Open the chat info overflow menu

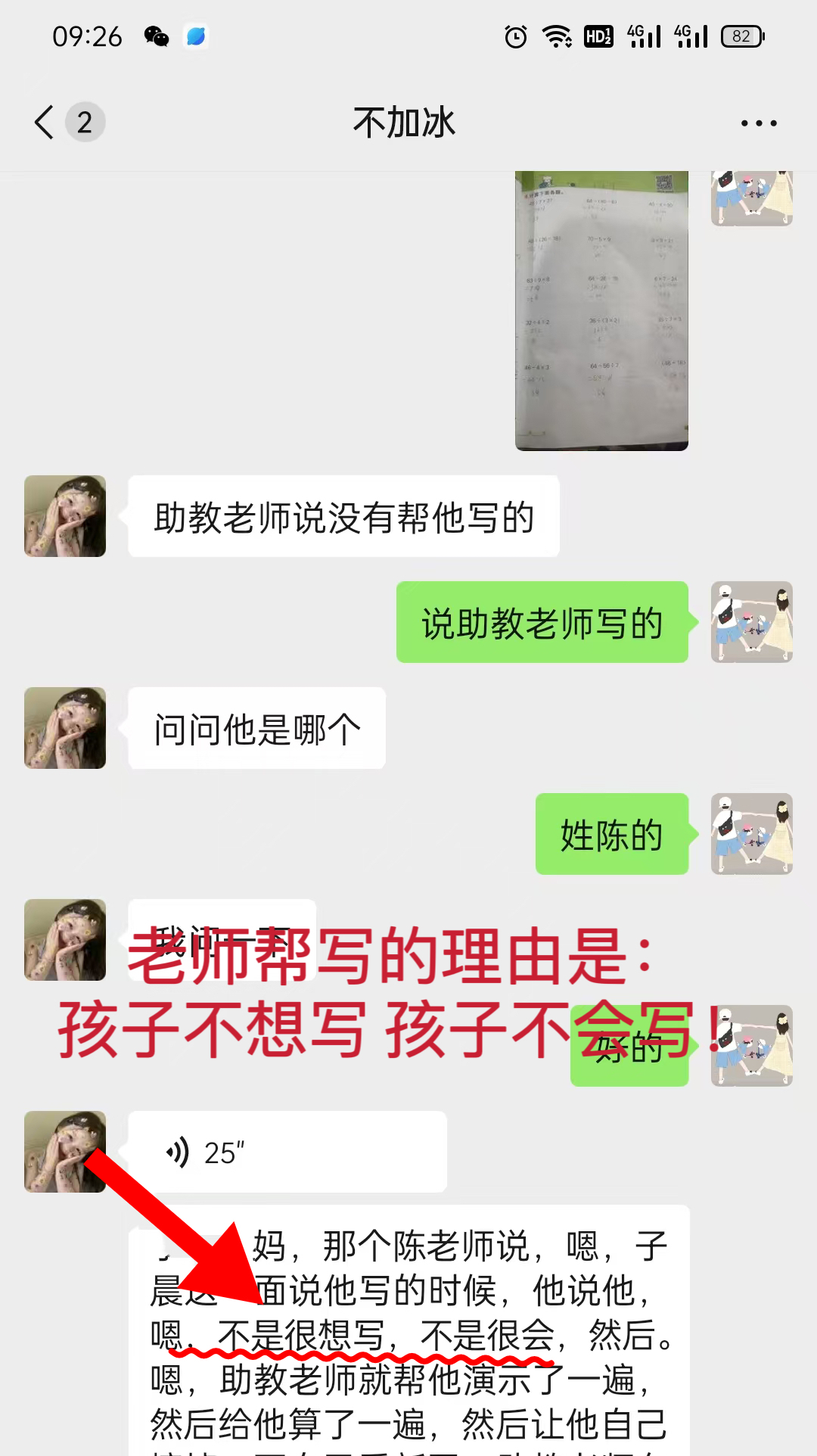tap(758, 123)
